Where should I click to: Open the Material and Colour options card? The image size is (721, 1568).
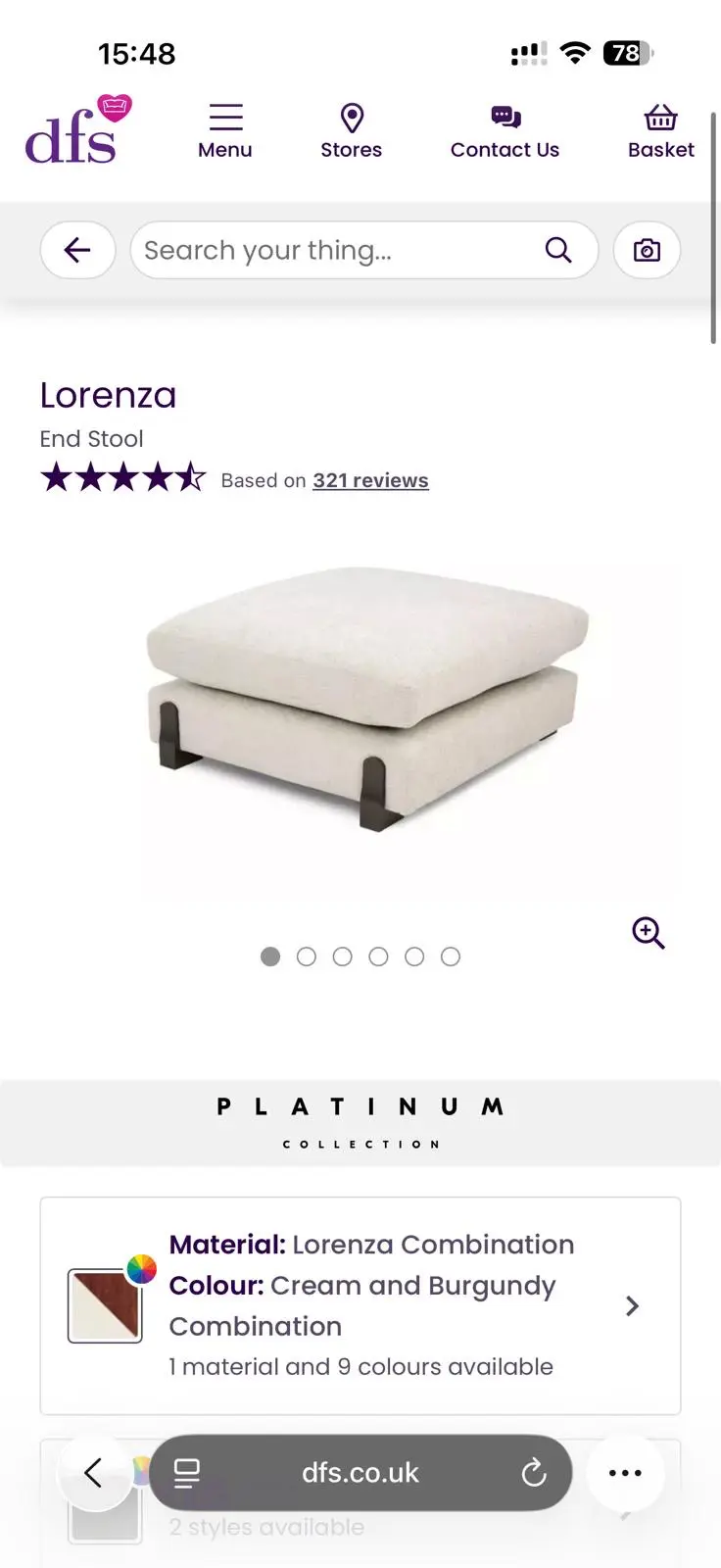click(x=360, y=1305)
